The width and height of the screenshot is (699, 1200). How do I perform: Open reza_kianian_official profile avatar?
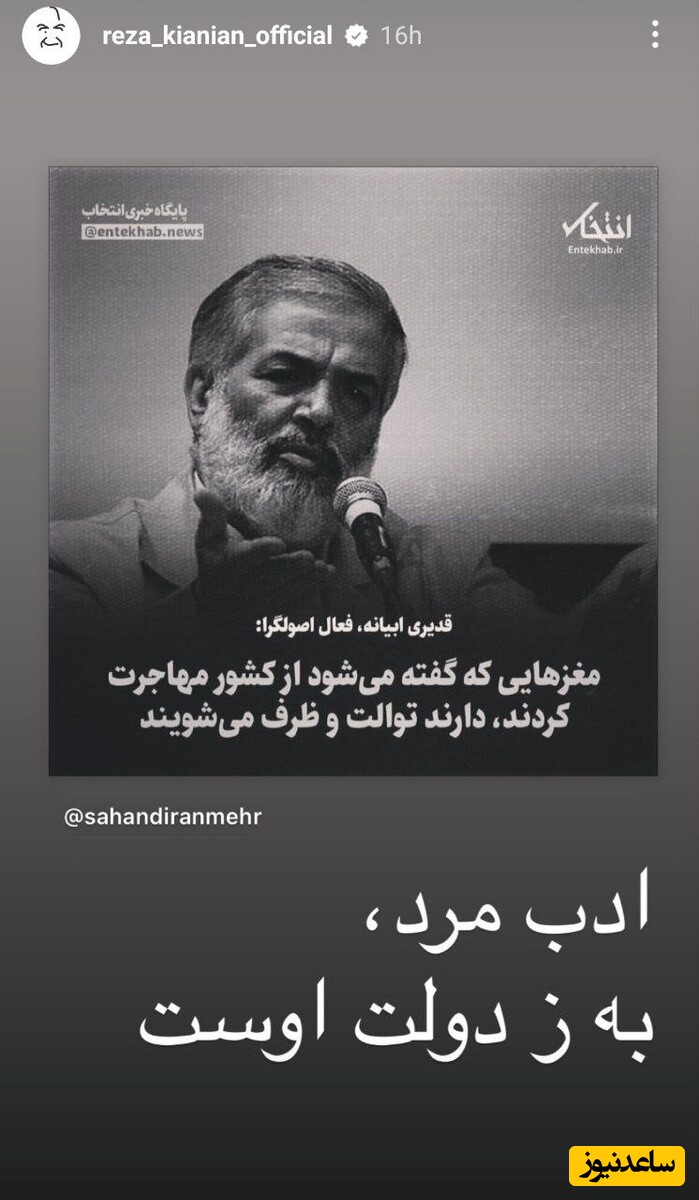[51, 37]
